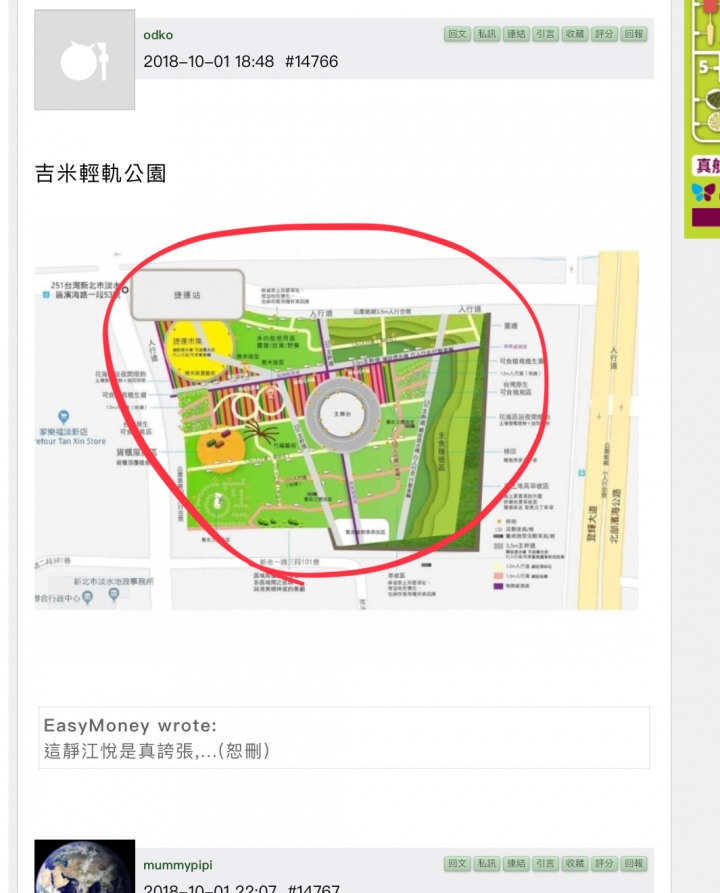Open the 連結 link button on odko's post
Image resolution: width=720 pixels, height=893 pixels.
[x=516, y=34]
